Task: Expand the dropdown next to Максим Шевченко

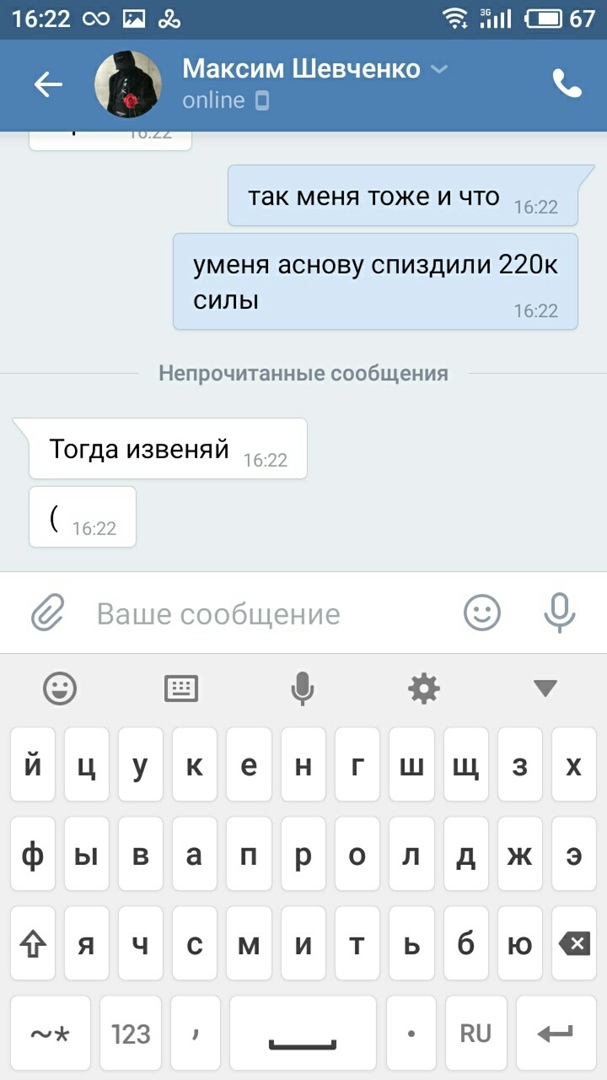Action: point(438,69)
